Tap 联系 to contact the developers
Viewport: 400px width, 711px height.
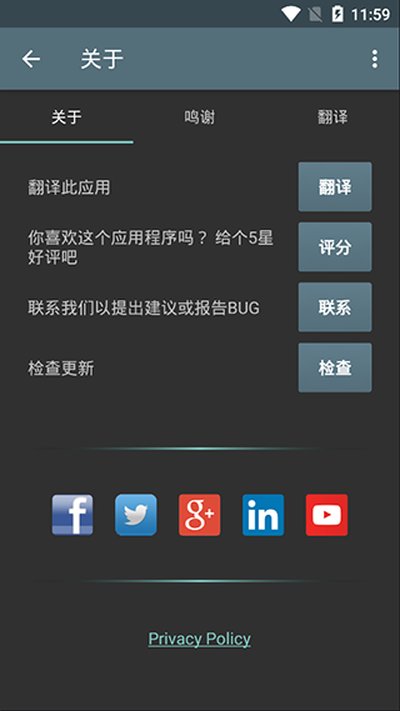tap(335, 307)
